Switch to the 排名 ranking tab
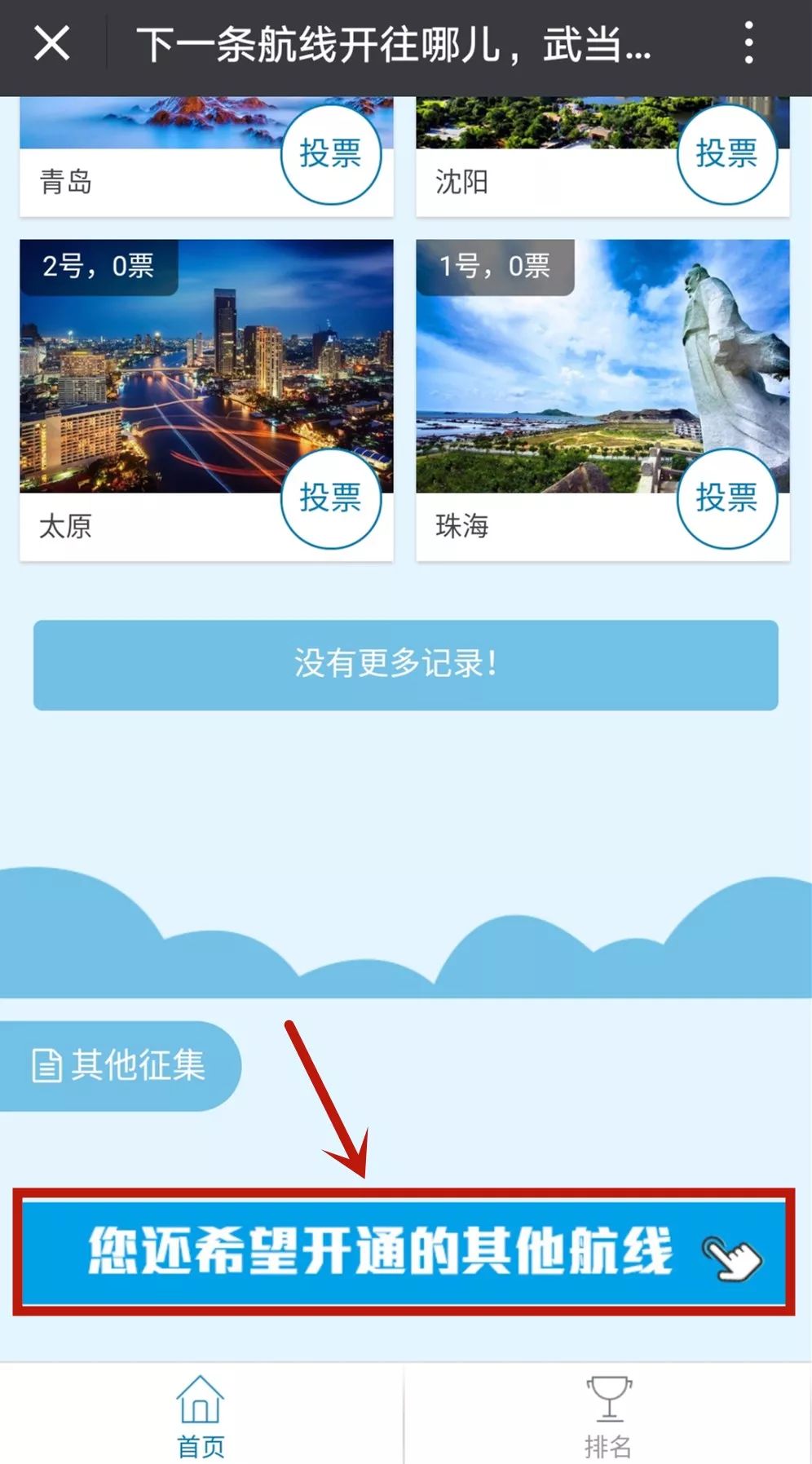 point(608,1417)
